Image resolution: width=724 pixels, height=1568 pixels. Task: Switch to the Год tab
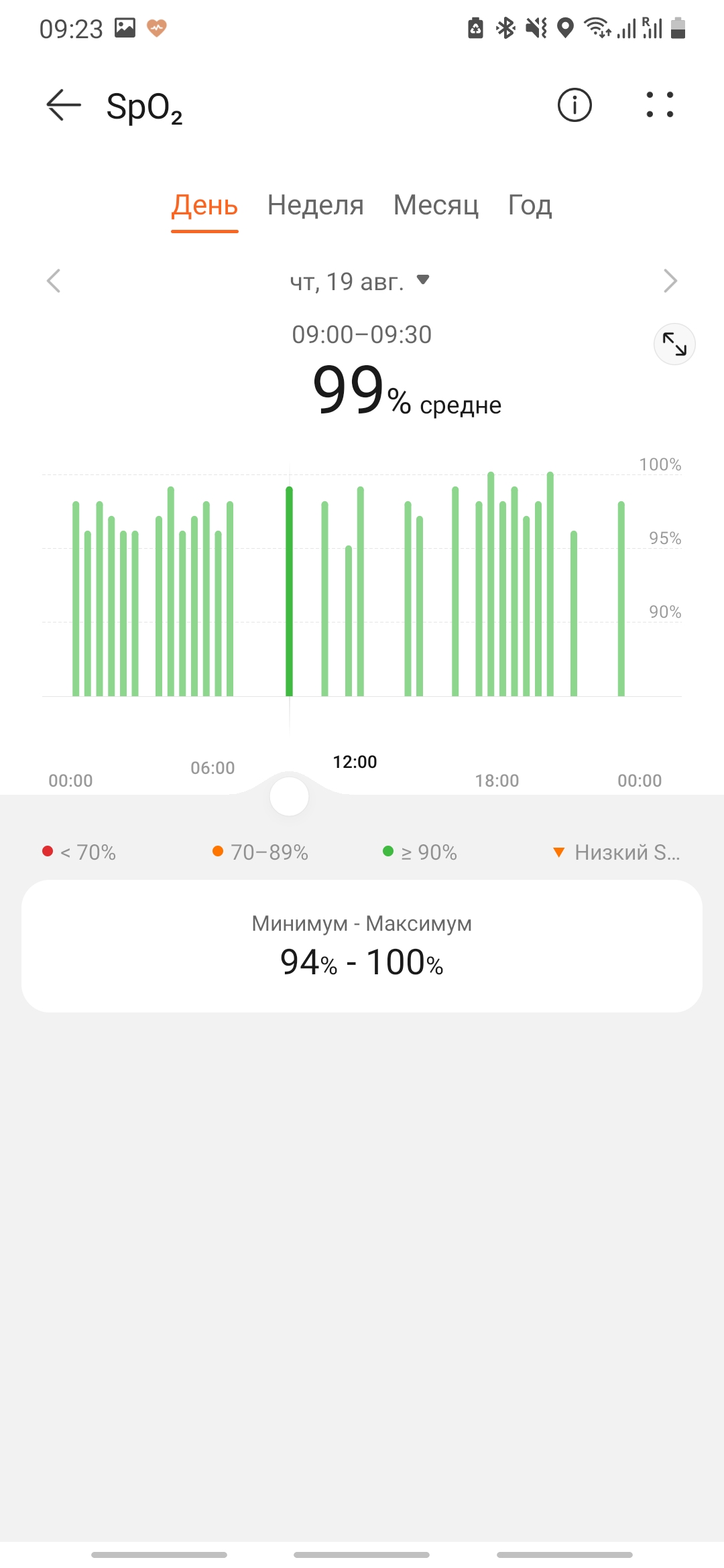tap(530, 205)
